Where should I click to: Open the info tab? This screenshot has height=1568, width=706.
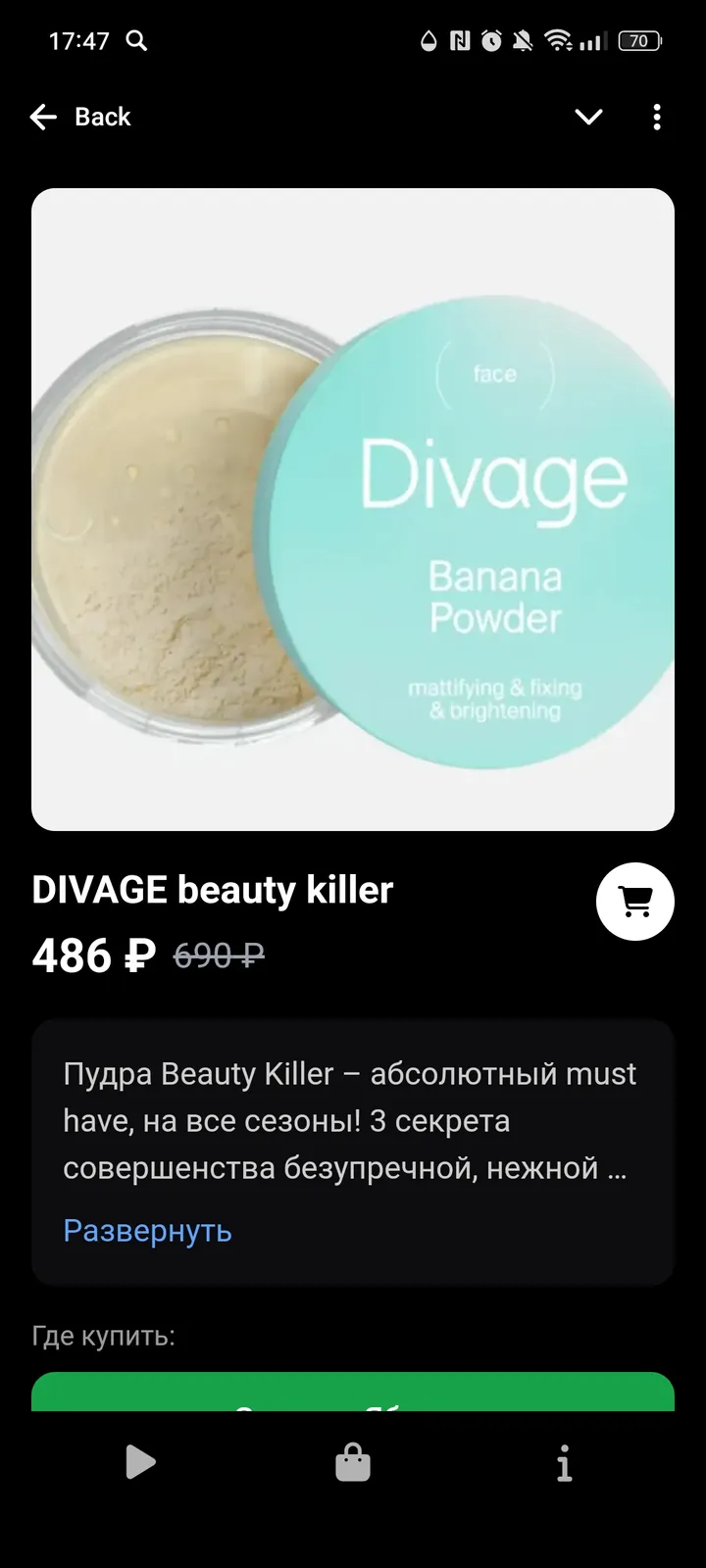coord(564,1463)
